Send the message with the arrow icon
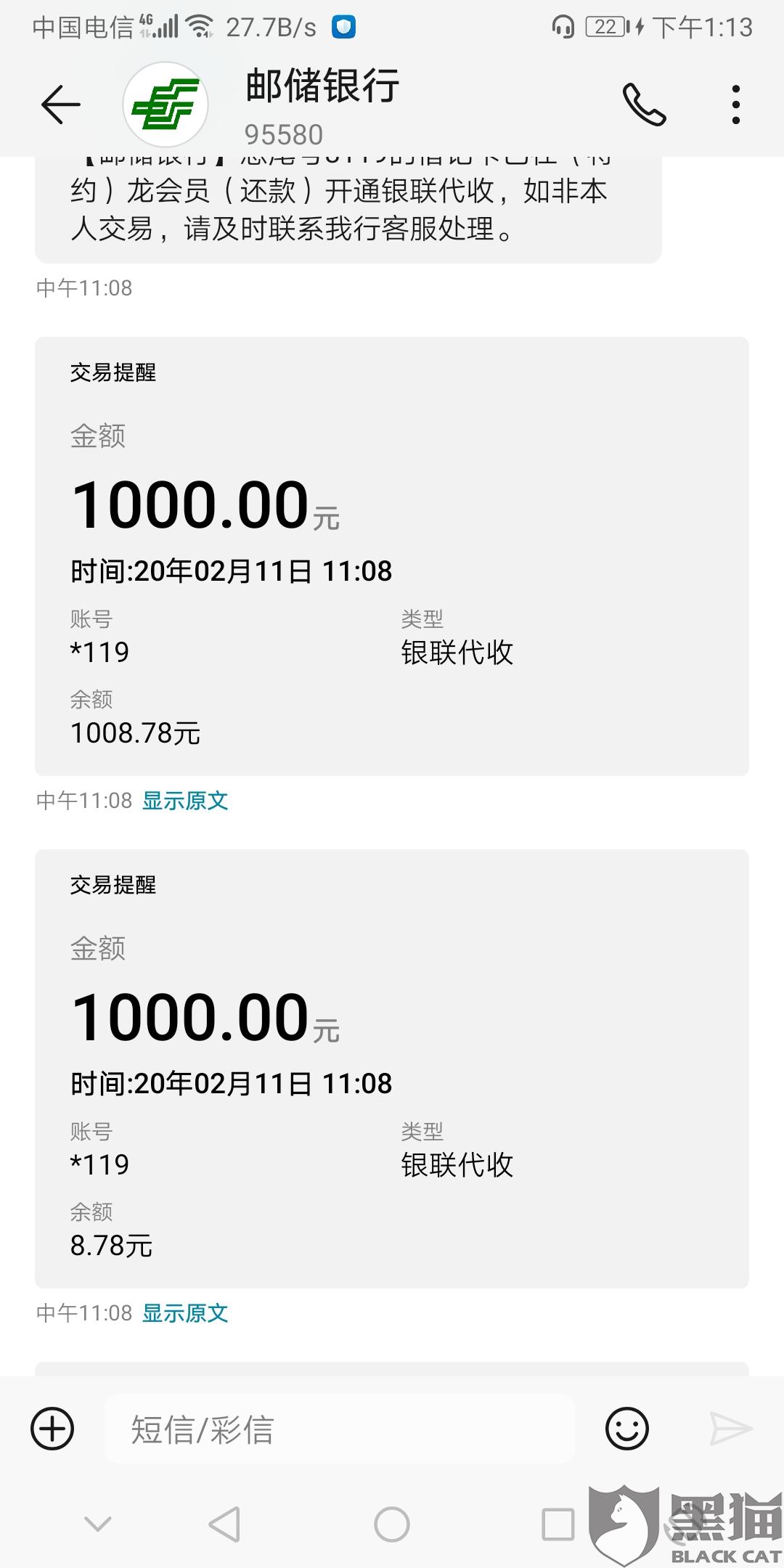Image resolution: width=784 pixels, height=1568 pixels. tap(730, 1429)
